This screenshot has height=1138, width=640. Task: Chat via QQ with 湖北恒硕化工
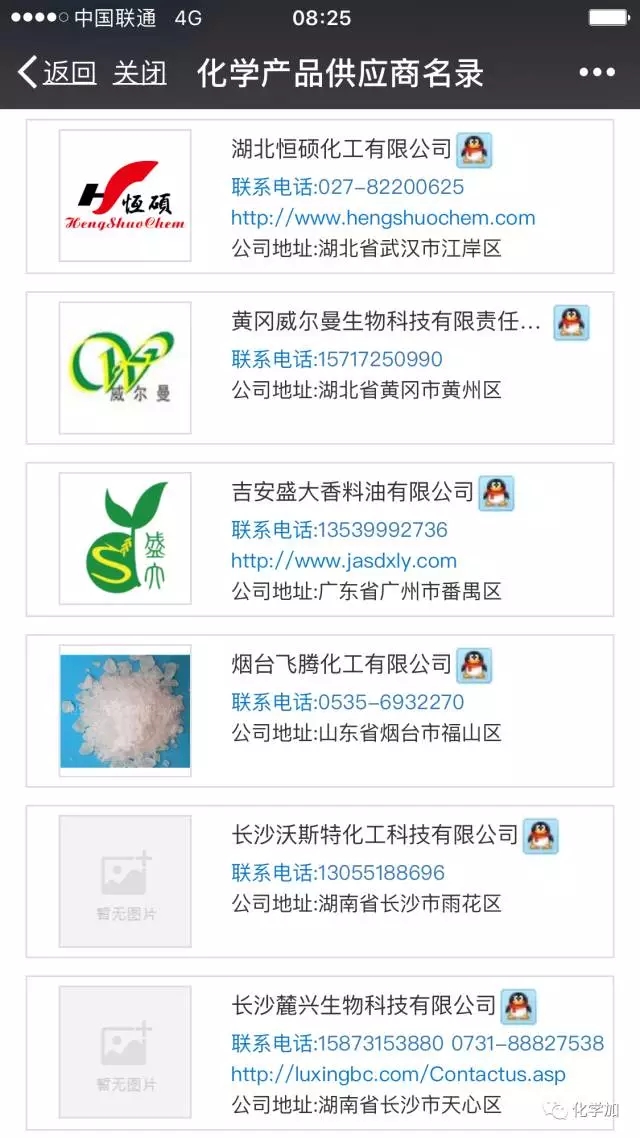(x=474, y=150)
